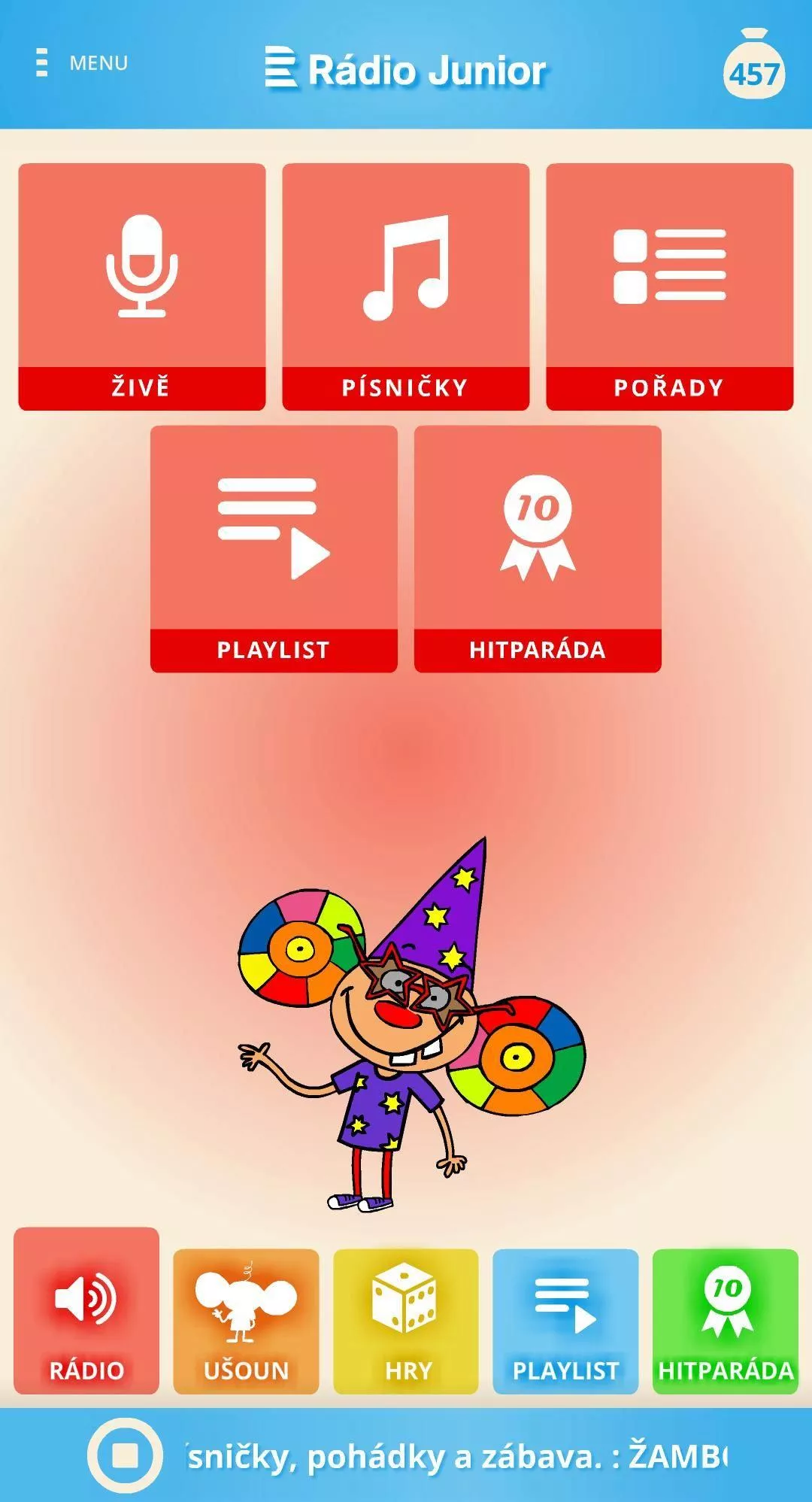
Task: Switch to the RÁDIO bottom tab
Action: [x=86, y=1311]
